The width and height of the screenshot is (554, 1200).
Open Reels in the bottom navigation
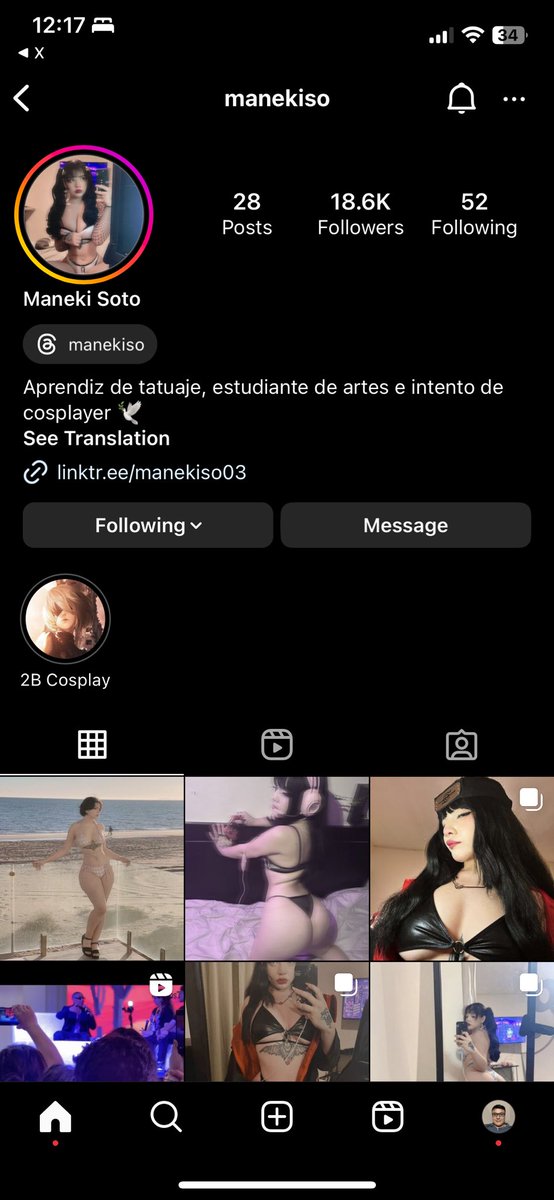(x=387, y=1117)
